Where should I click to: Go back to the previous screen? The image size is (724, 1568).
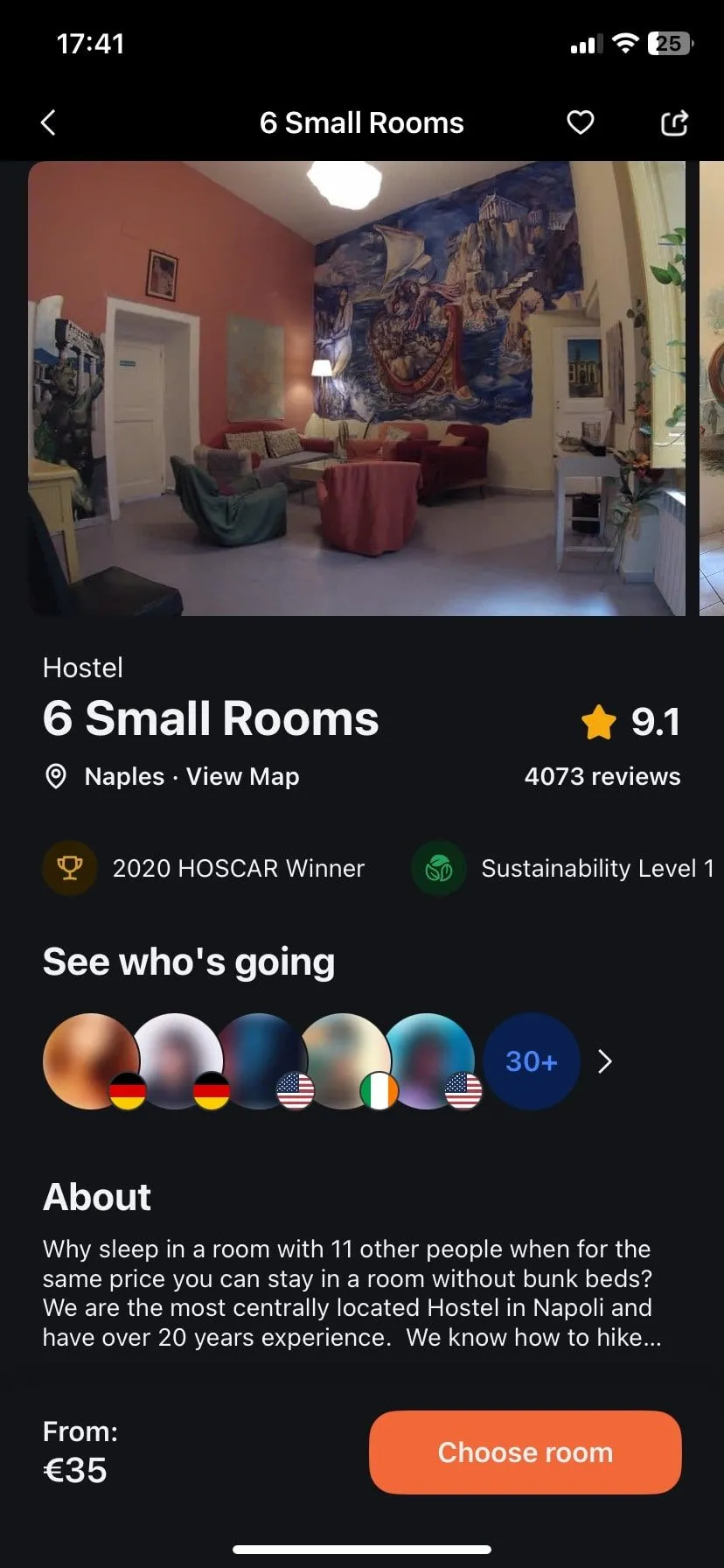(49, 123)
